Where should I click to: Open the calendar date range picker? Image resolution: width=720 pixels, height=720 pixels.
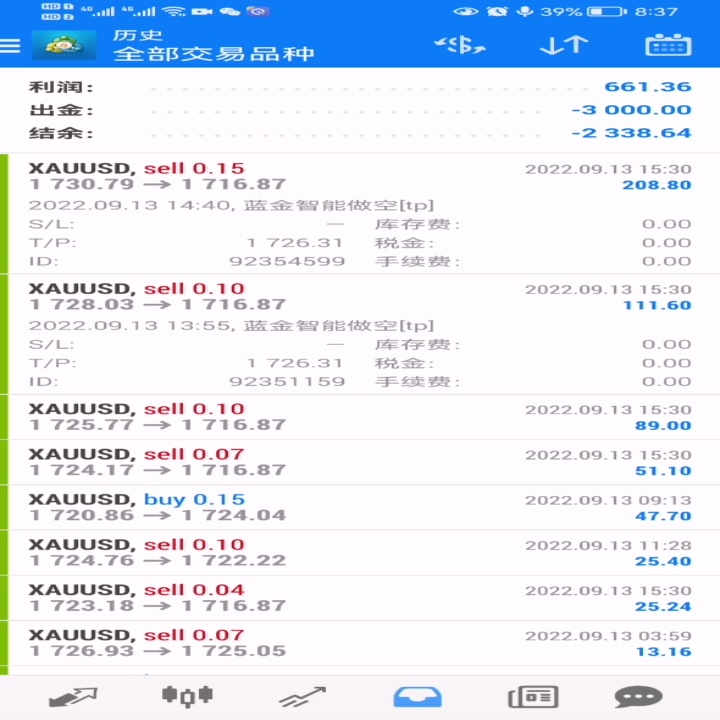668,45
